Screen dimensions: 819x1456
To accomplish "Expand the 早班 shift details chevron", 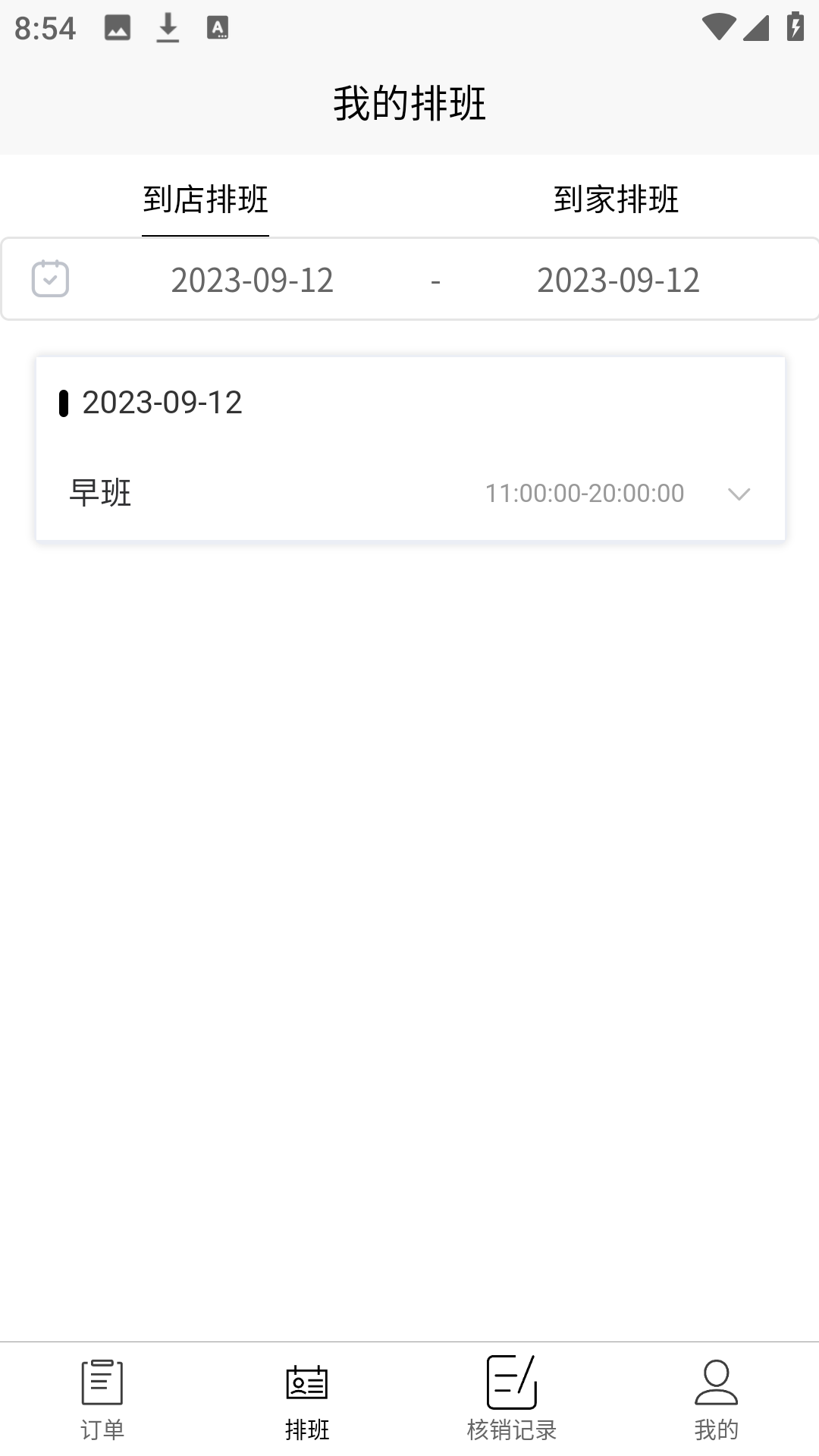I will pos(739,494).
